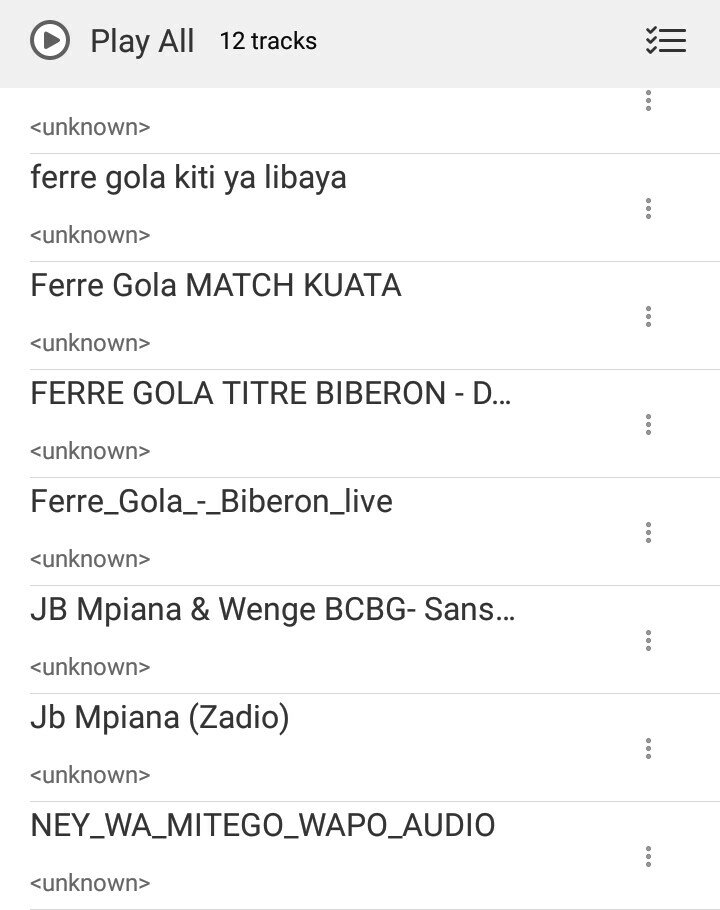This screenshot has width=720, height=910.
Task: Open options for Ferre Gola MATCH KUATA
Action: pos(649,317)
